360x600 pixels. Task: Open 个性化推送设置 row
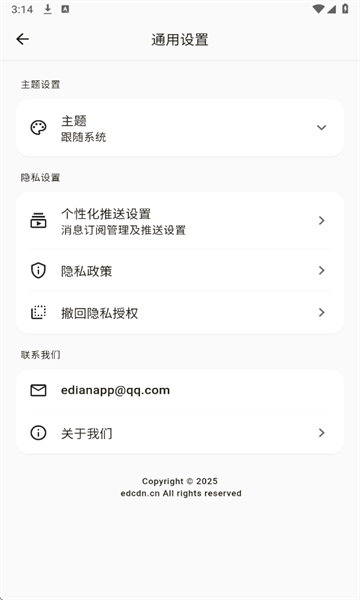(x=180, y=221)
